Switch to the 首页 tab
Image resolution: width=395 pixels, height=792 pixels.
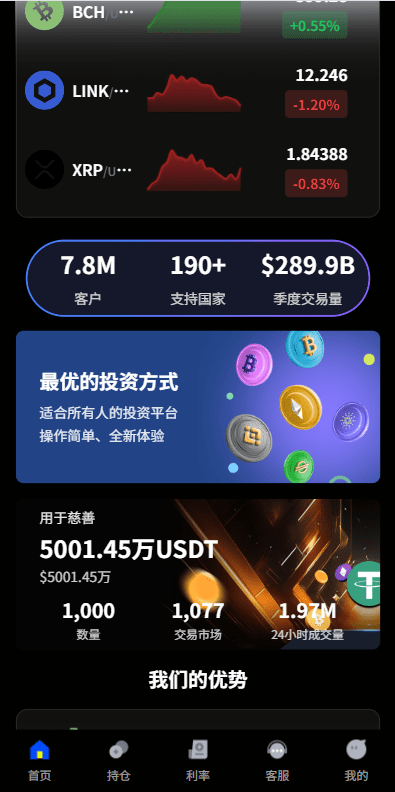(x=39, y=760)
